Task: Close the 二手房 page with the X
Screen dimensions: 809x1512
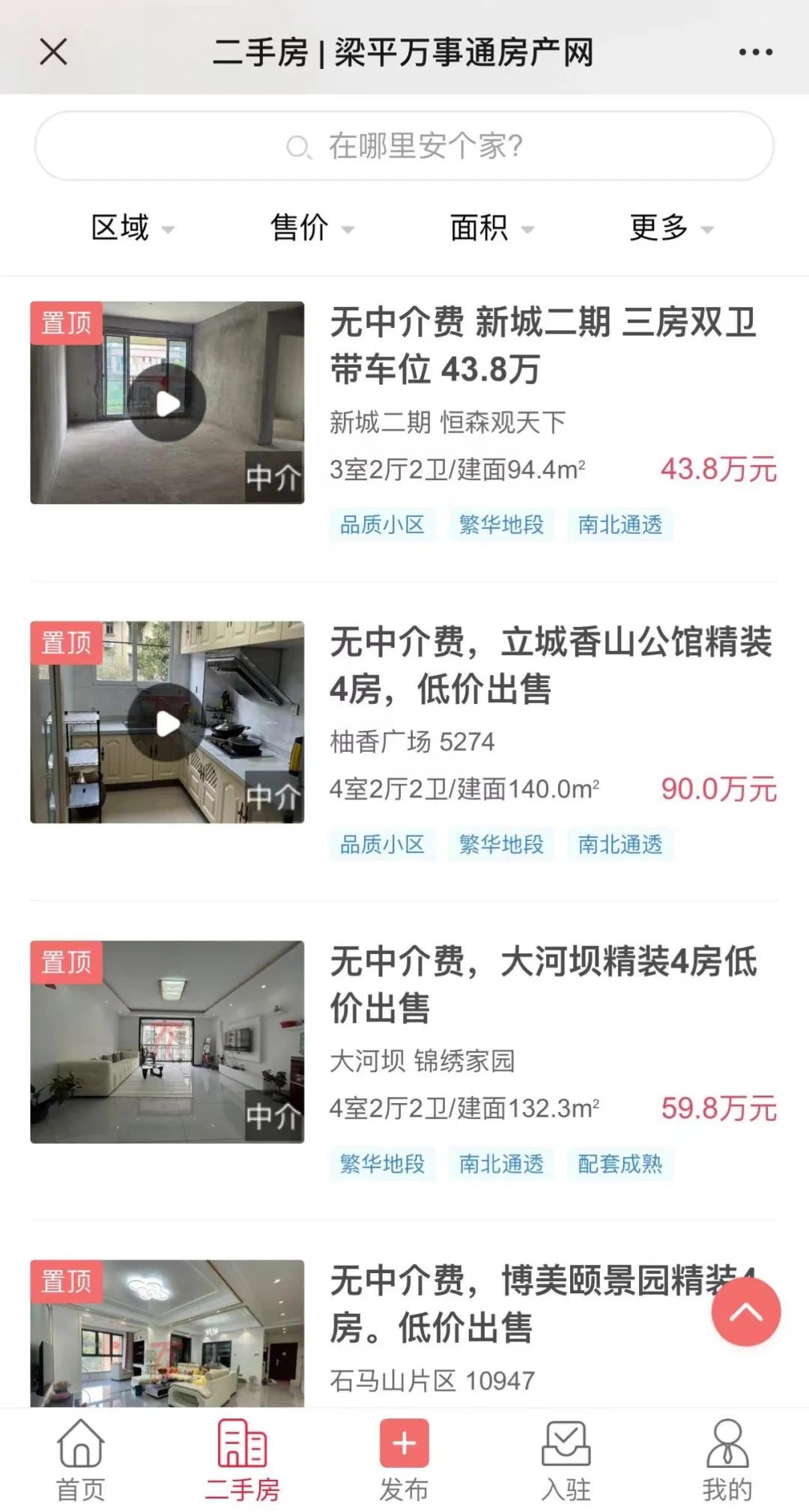Action: [53, 52]
